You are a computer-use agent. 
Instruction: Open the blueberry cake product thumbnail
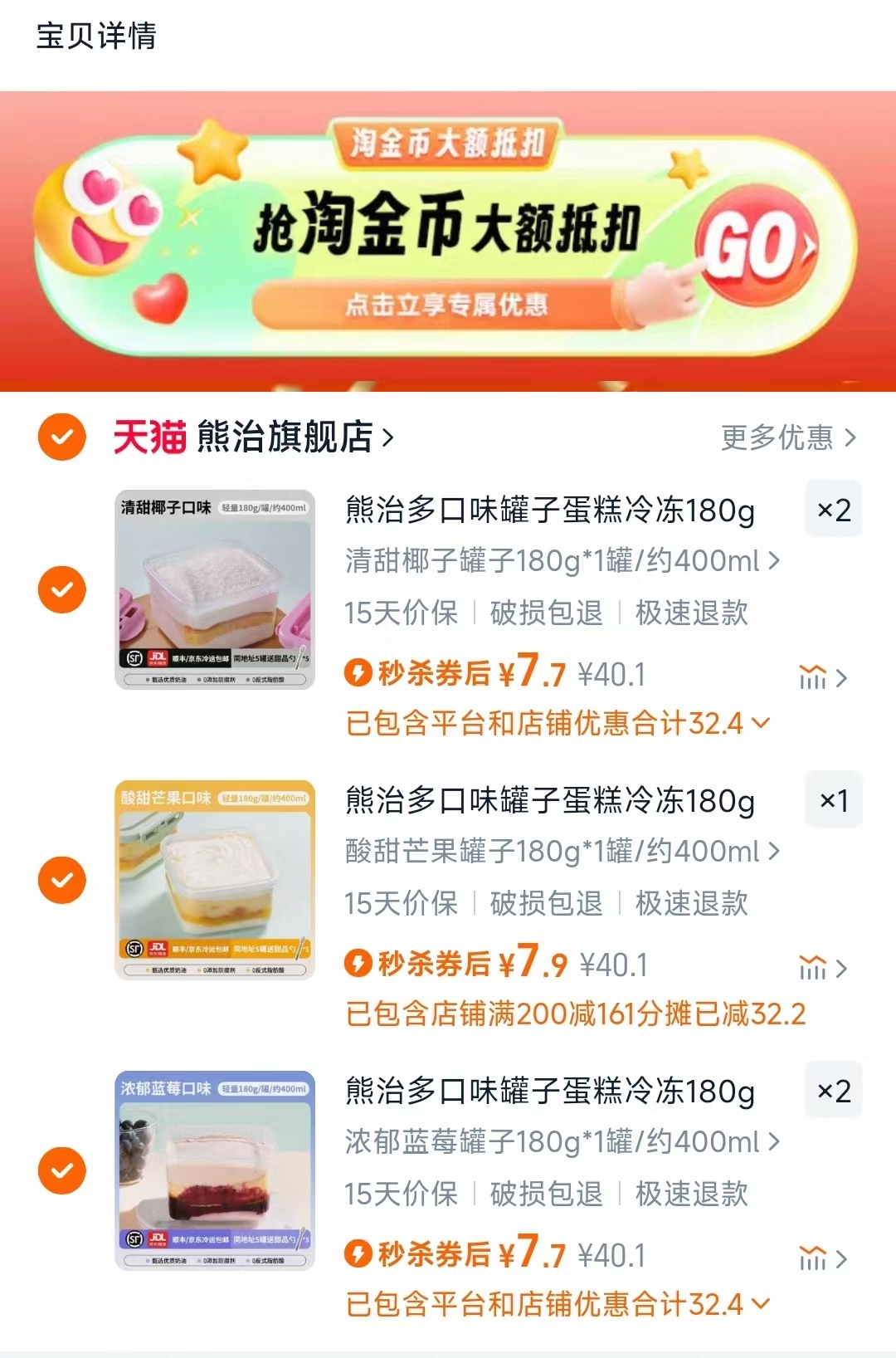pos(214,1170)
